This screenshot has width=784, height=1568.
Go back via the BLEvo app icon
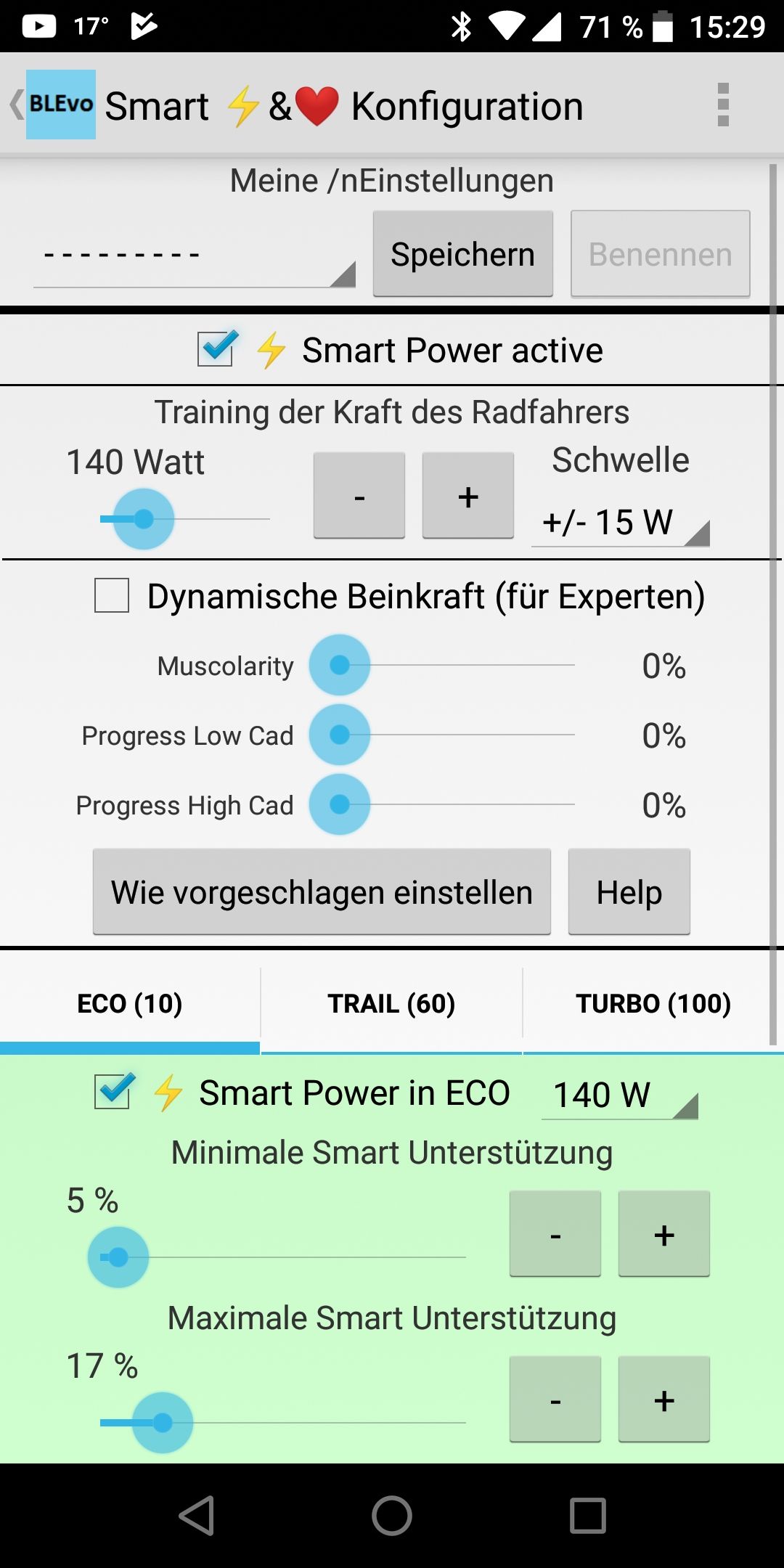60,105
